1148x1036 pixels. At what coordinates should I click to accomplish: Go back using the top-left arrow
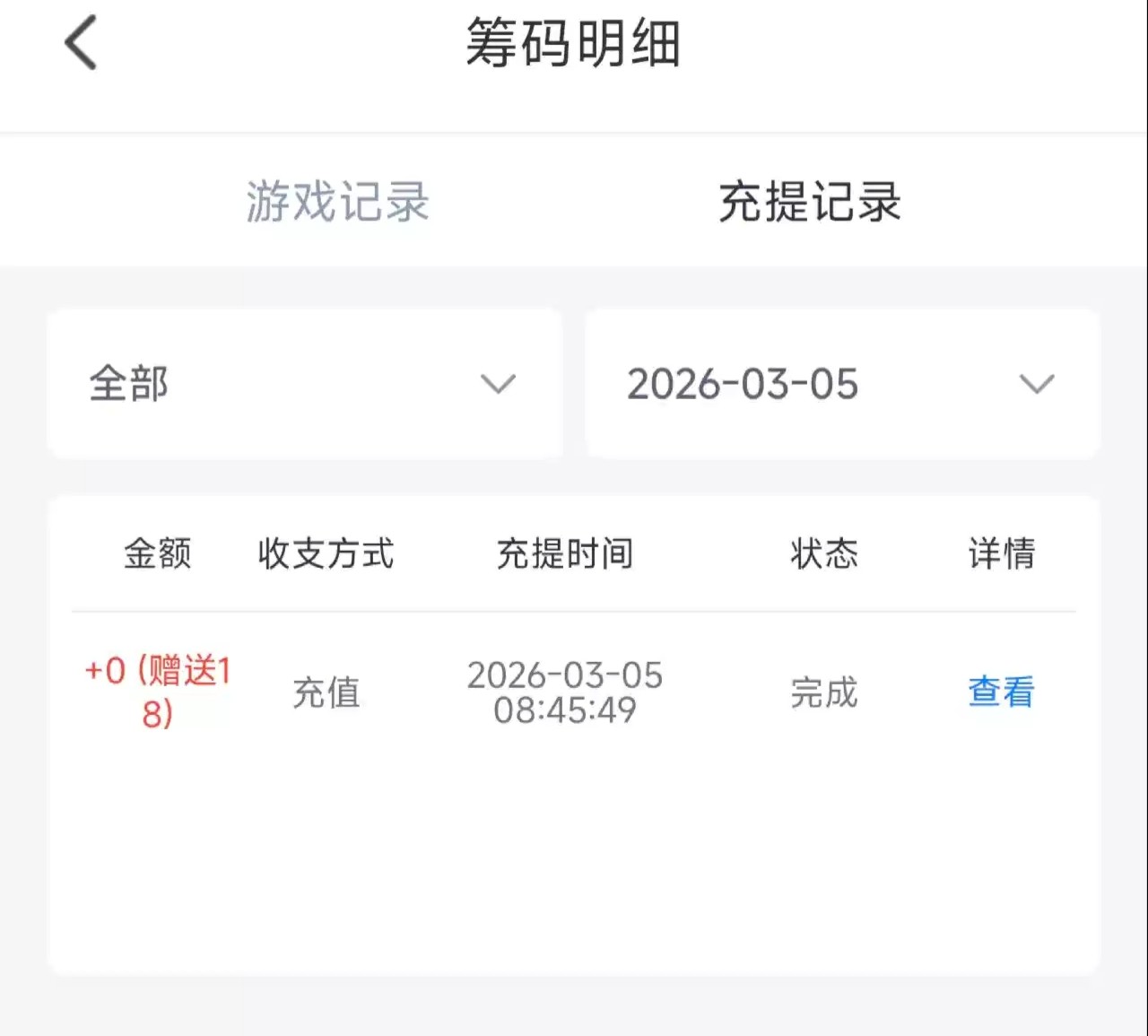(x=81, y=43)
